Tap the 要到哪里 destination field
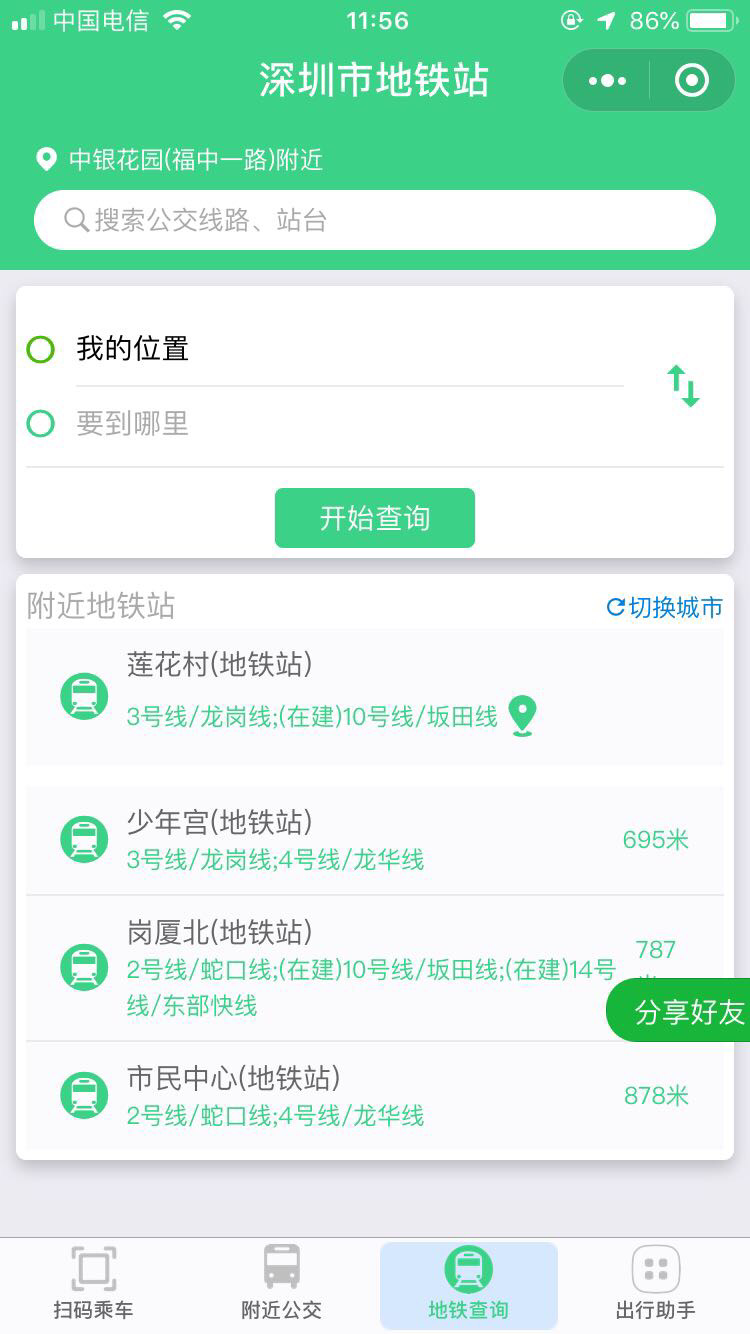The width and height of the screenshot is (750, 1334). (349, 424)
